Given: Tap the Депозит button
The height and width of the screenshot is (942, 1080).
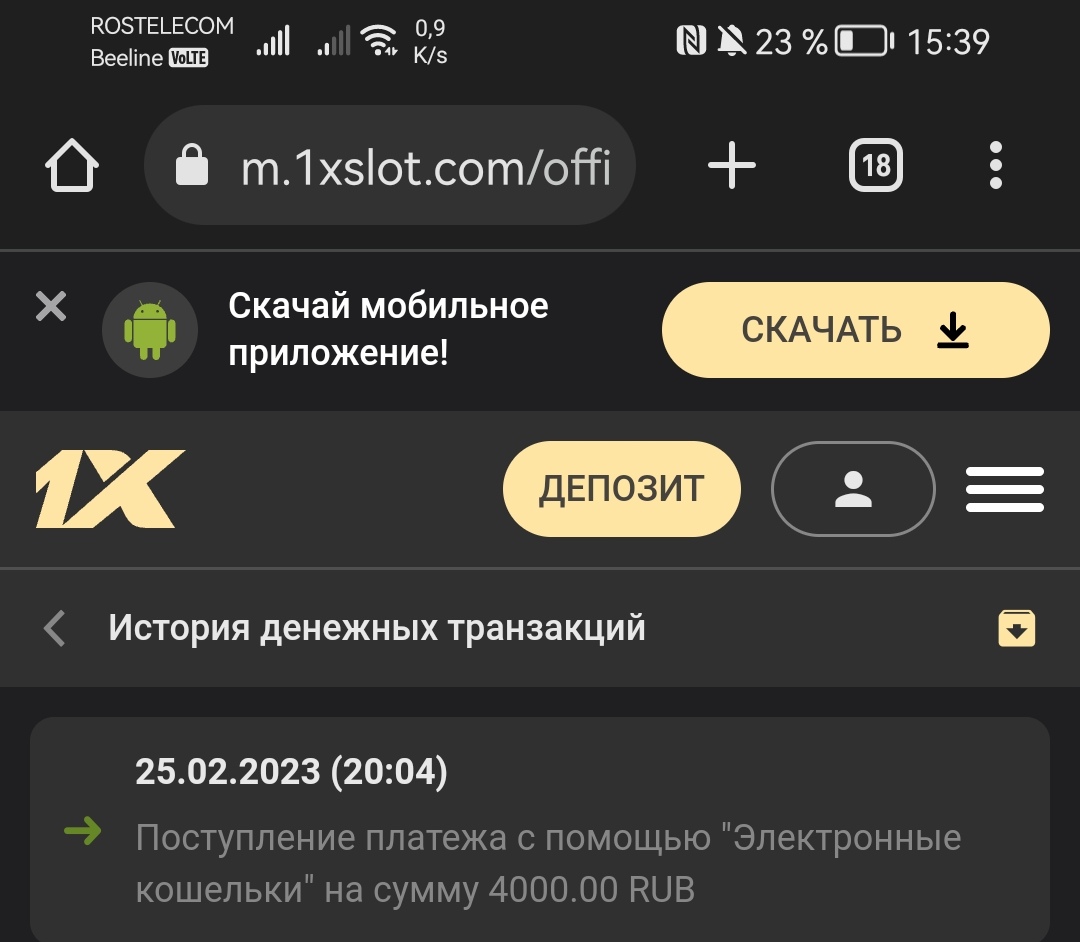Looking at the screenshot, I should click(621, 489).
